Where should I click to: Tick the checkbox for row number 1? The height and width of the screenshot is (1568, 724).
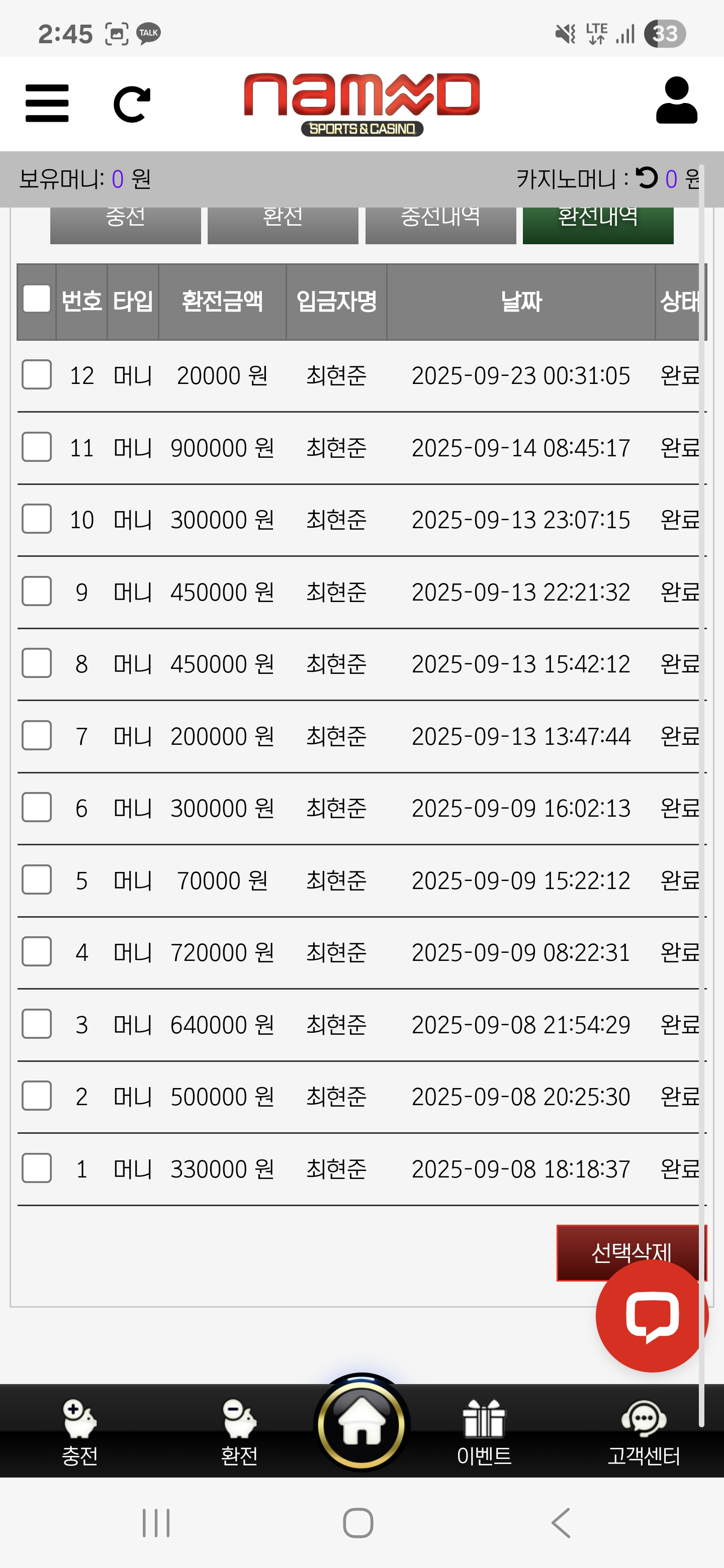pos(37,1168)
